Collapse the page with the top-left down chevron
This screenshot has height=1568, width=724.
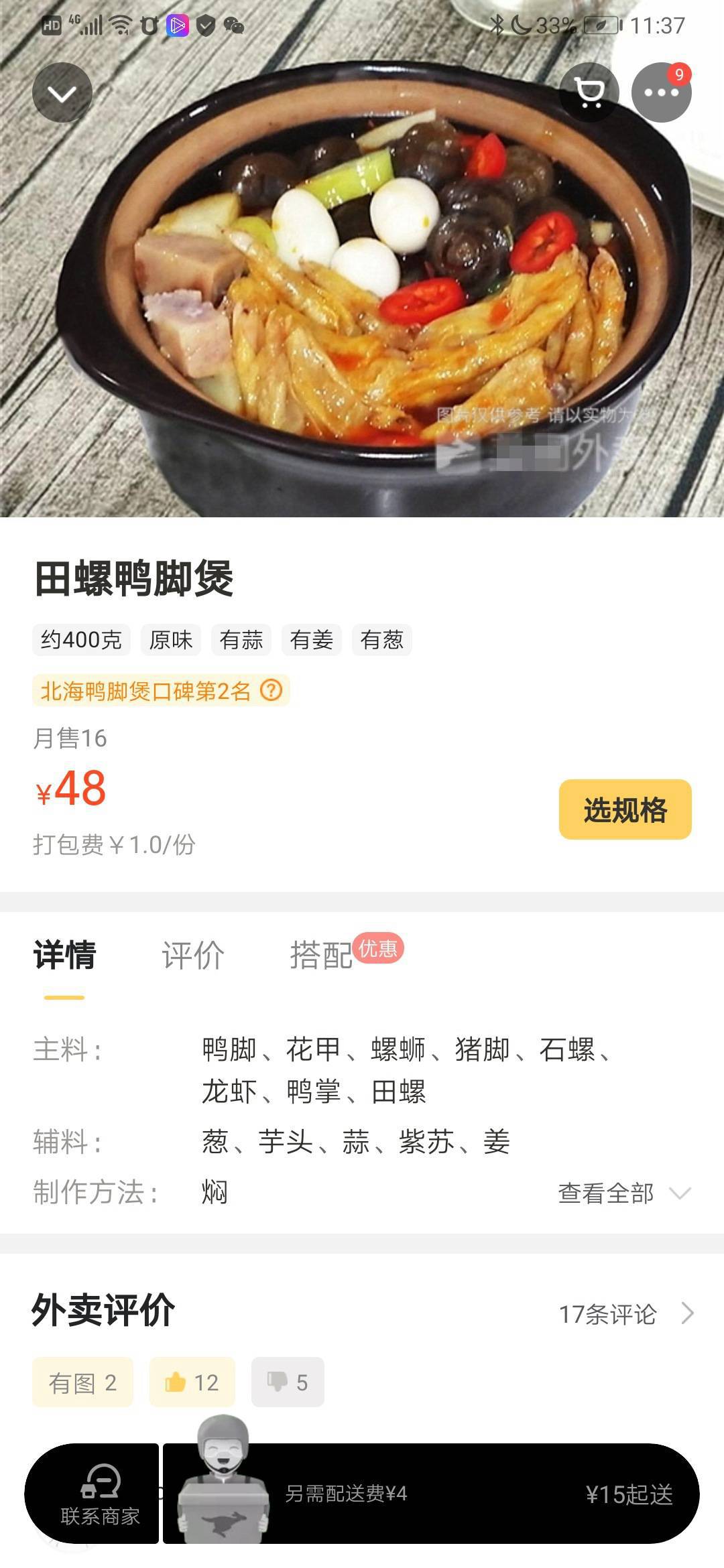[x=61, y=92]
